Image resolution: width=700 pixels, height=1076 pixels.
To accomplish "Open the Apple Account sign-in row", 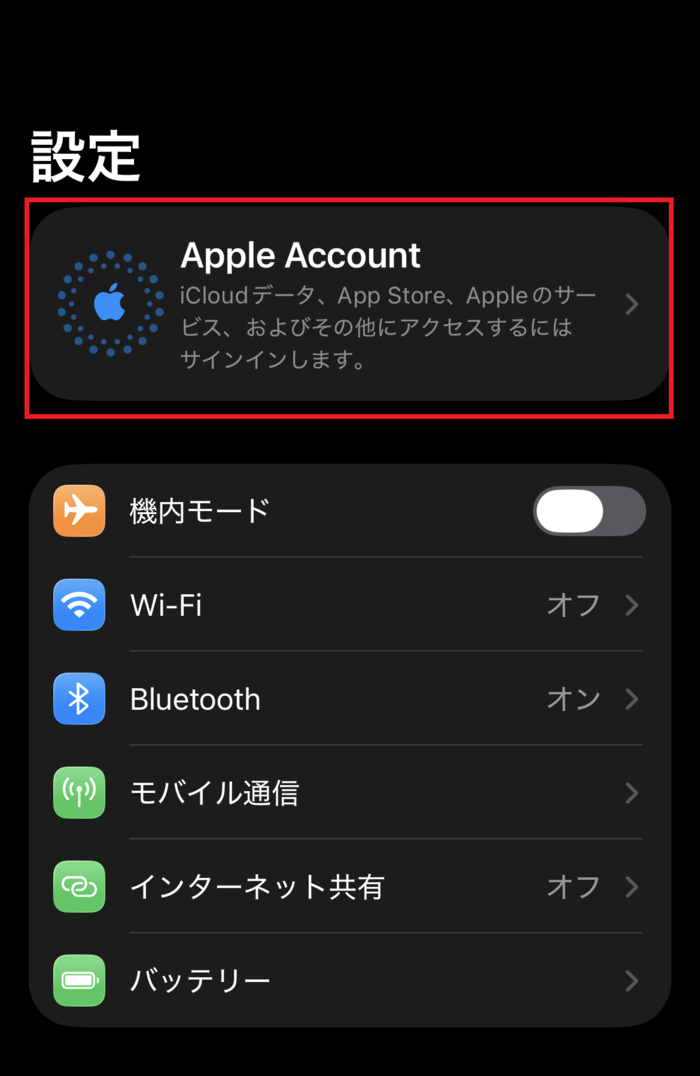I will coord(350,304).
